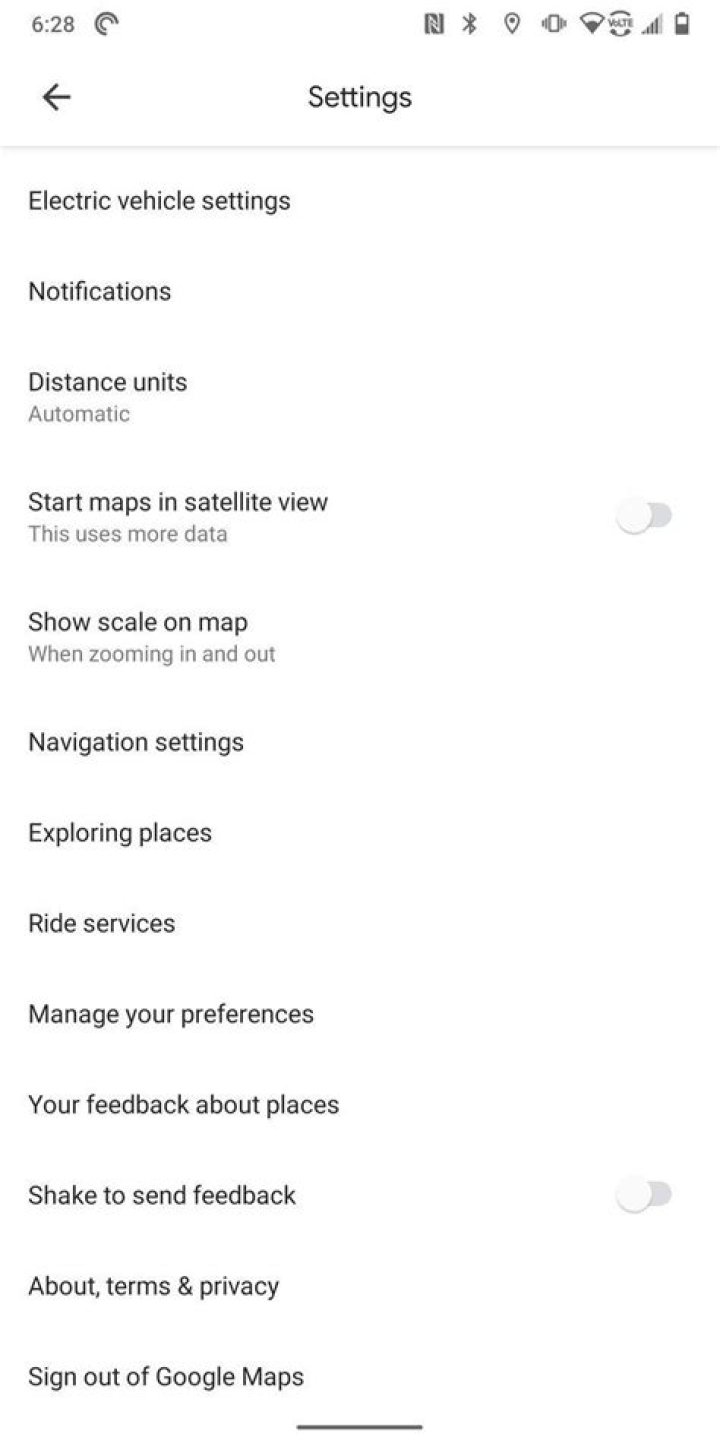Go back using the arrow icon
720x1440 pixels.
(x=56, y=97)
